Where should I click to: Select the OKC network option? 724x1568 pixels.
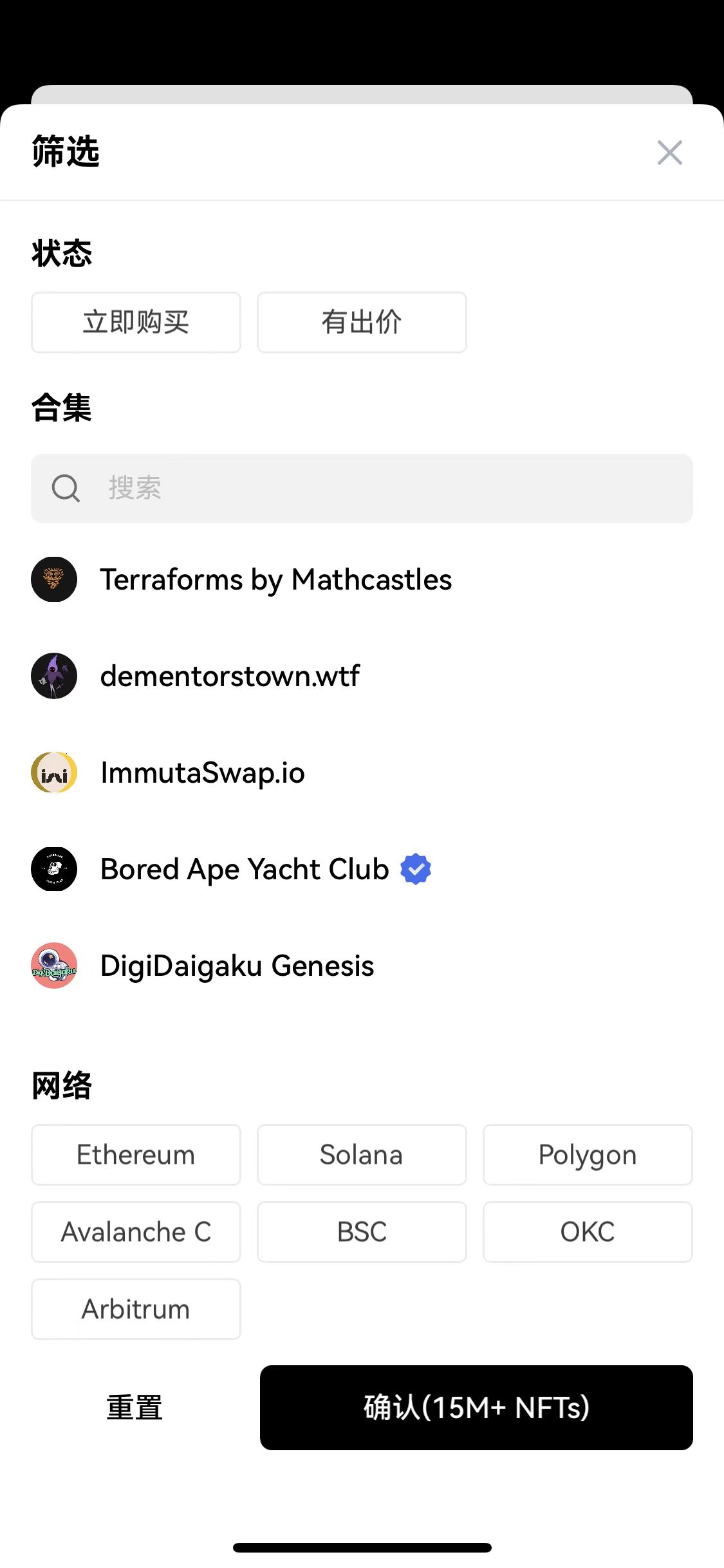pos(587,1231)
